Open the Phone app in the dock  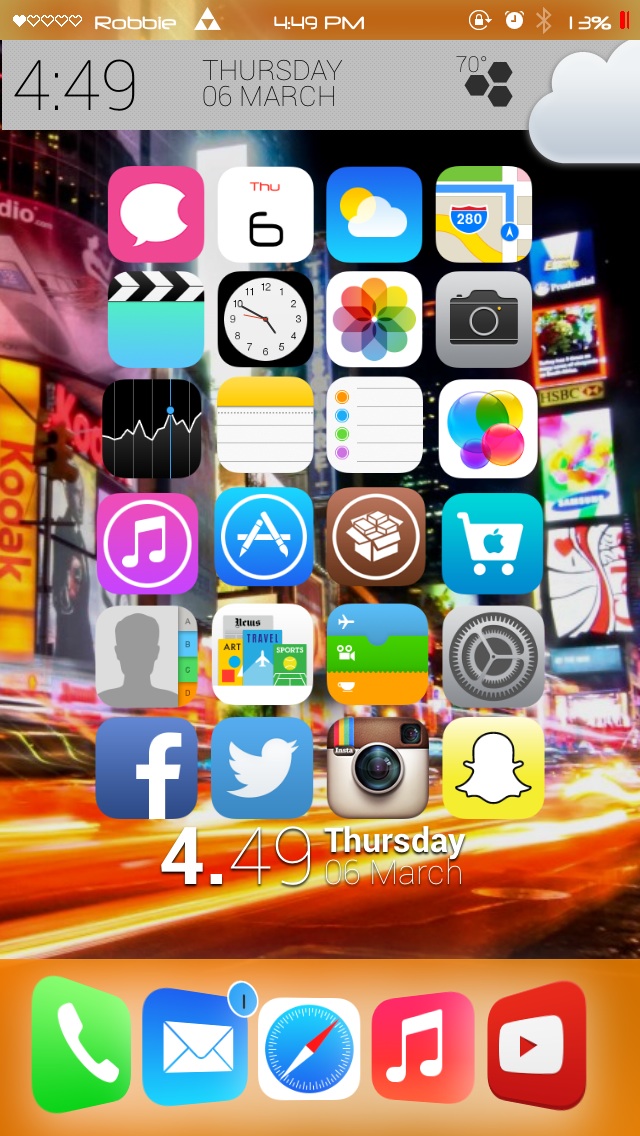81,1045
